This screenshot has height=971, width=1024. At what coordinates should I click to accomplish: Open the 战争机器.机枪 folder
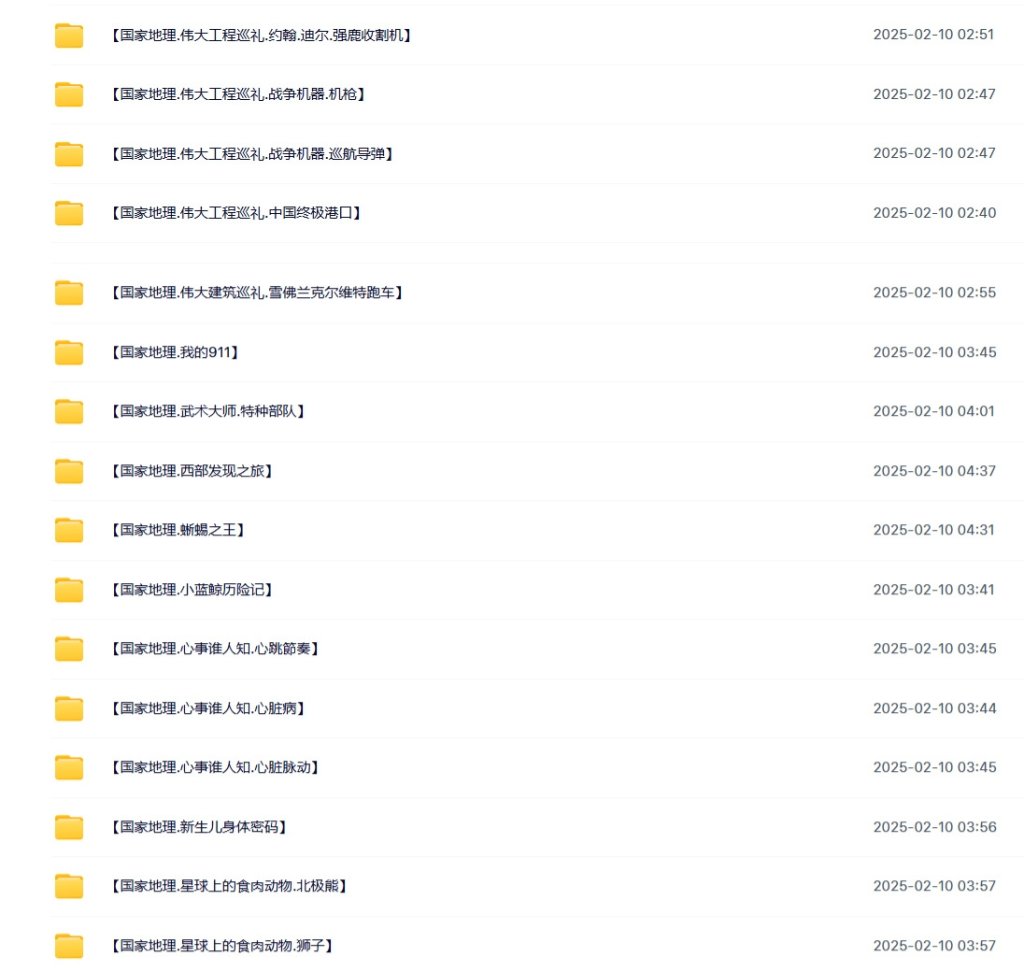click(x=237, y=95)
